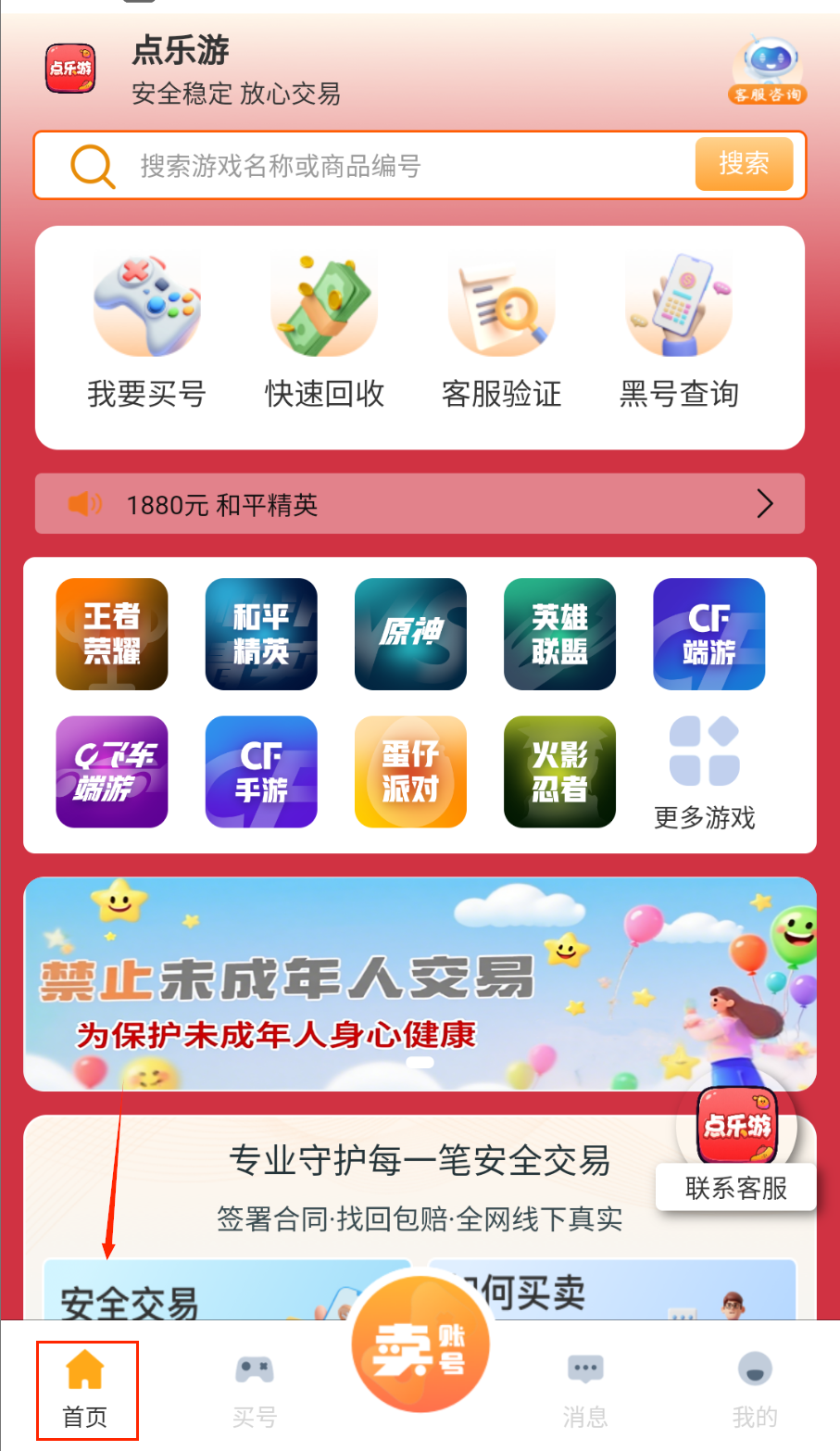Screen dimensions: 840x1451
Task: Open 黑号查询 shortcut
Action: [679, 331]
